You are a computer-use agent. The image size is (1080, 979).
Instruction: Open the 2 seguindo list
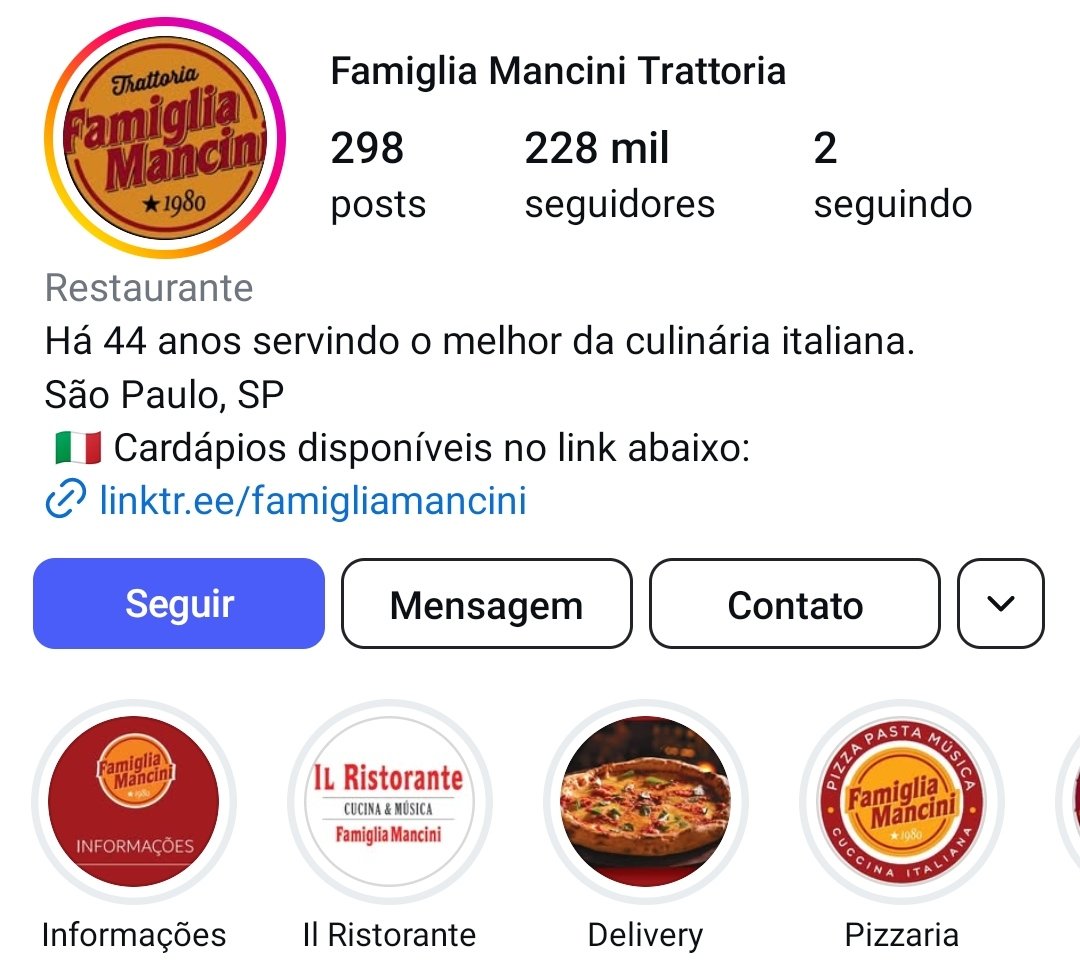(891, 175)
